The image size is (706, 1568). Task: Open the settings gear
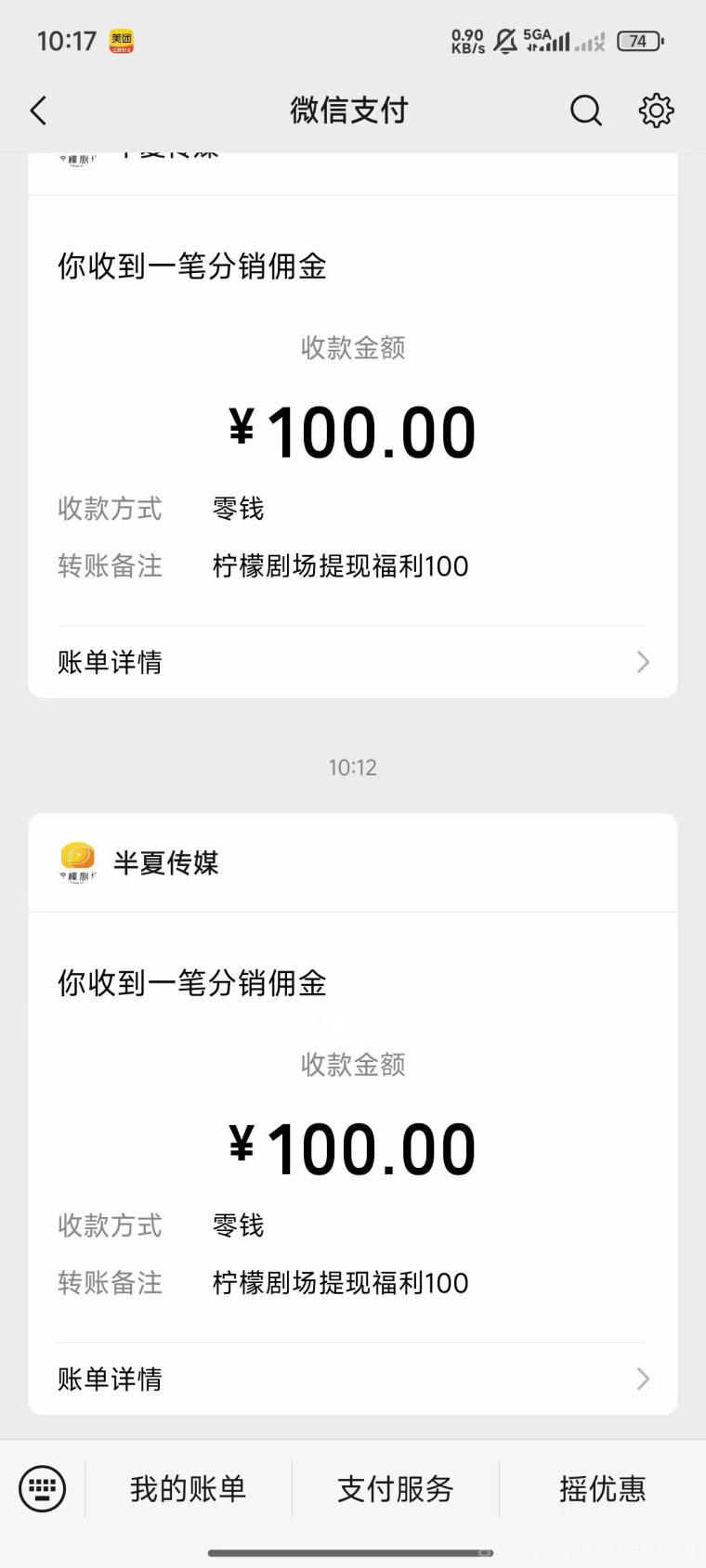click(x=656, y=111)
